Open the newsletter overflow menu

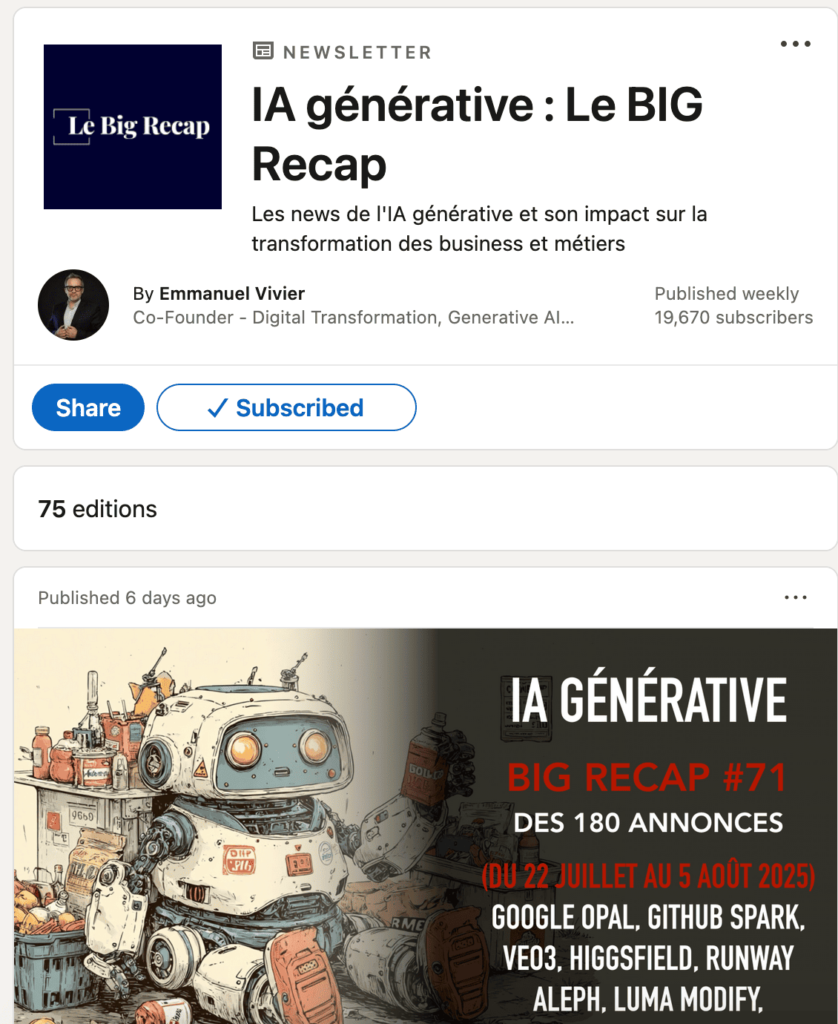tap(795, 44)
